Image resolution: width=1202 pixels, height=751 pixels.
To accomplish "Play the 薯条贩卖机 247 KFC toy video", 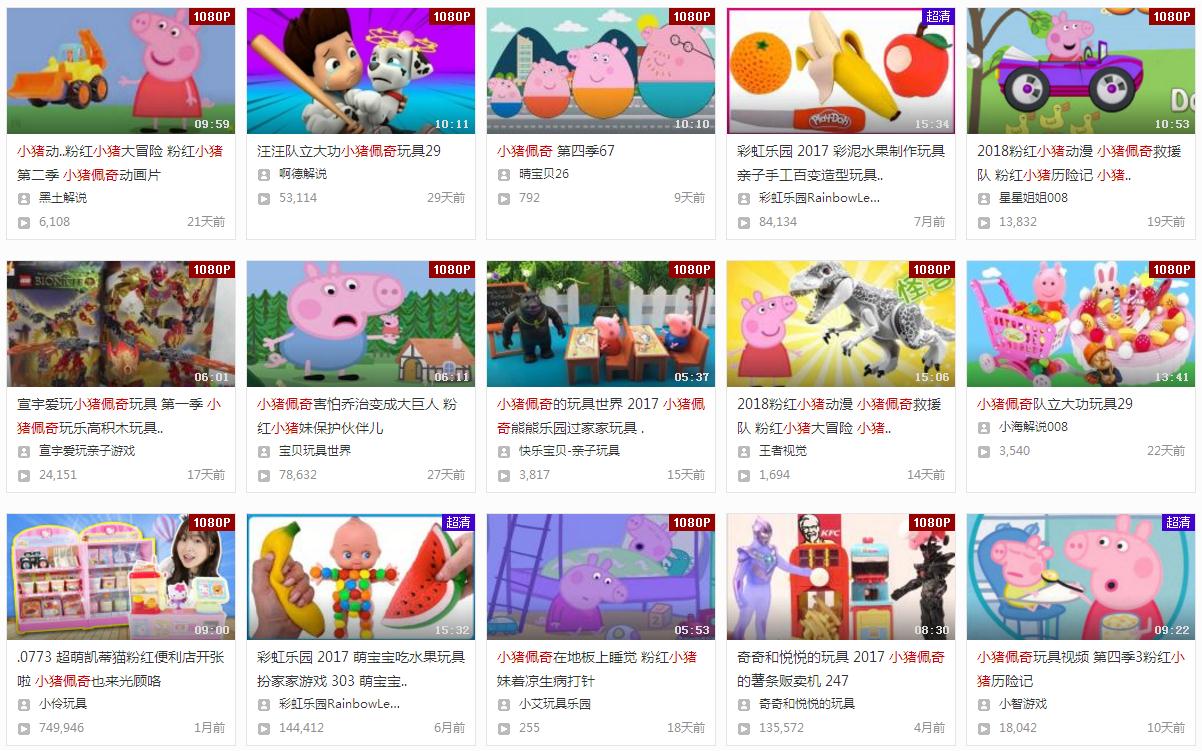I will tap(841, 577).
